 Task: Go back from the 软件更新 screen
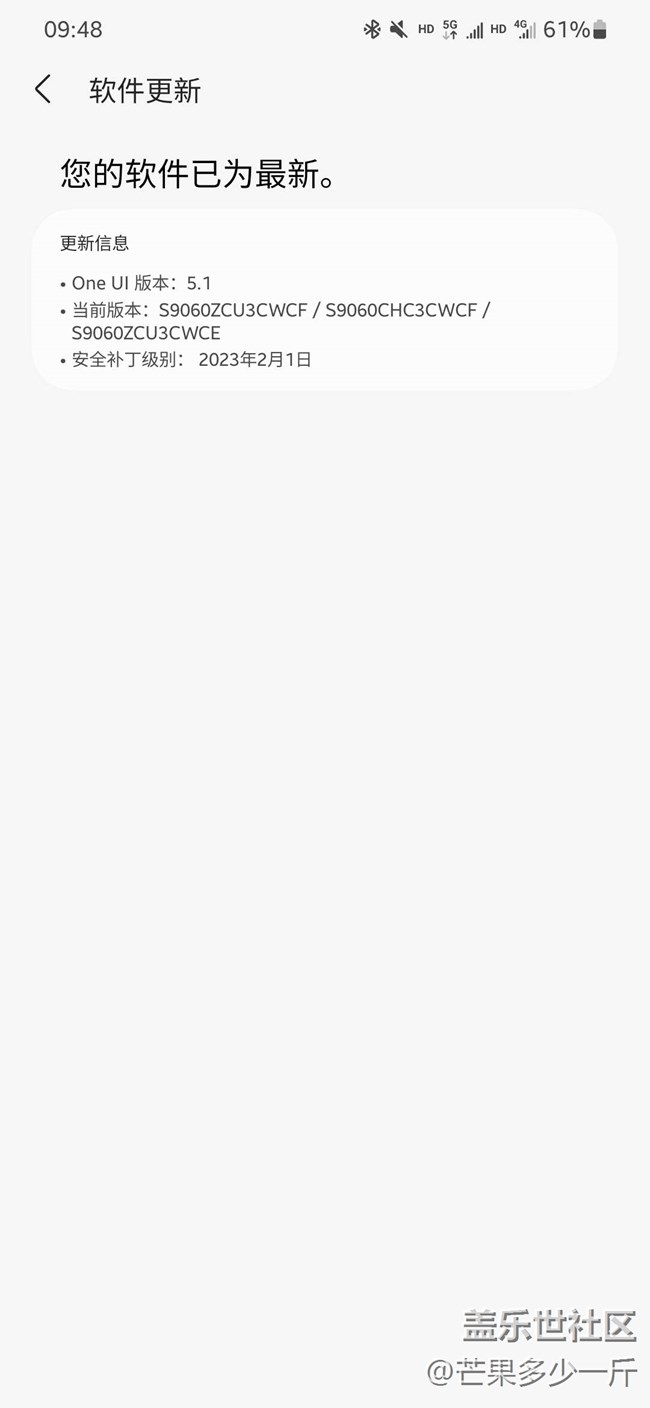[x=42, y=90]
